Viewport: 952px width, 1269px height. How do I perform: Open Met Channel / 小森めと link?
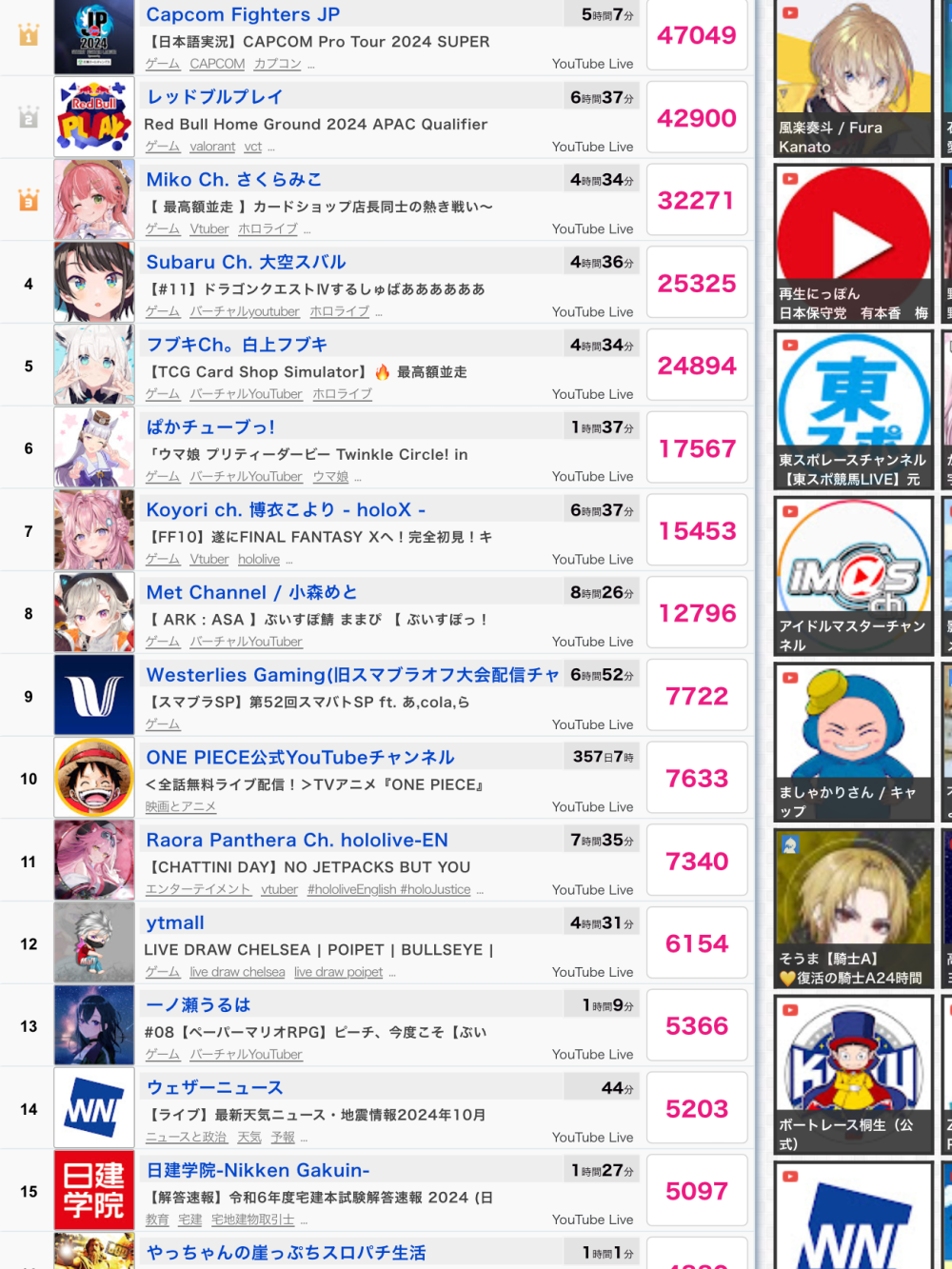[251, 592]
